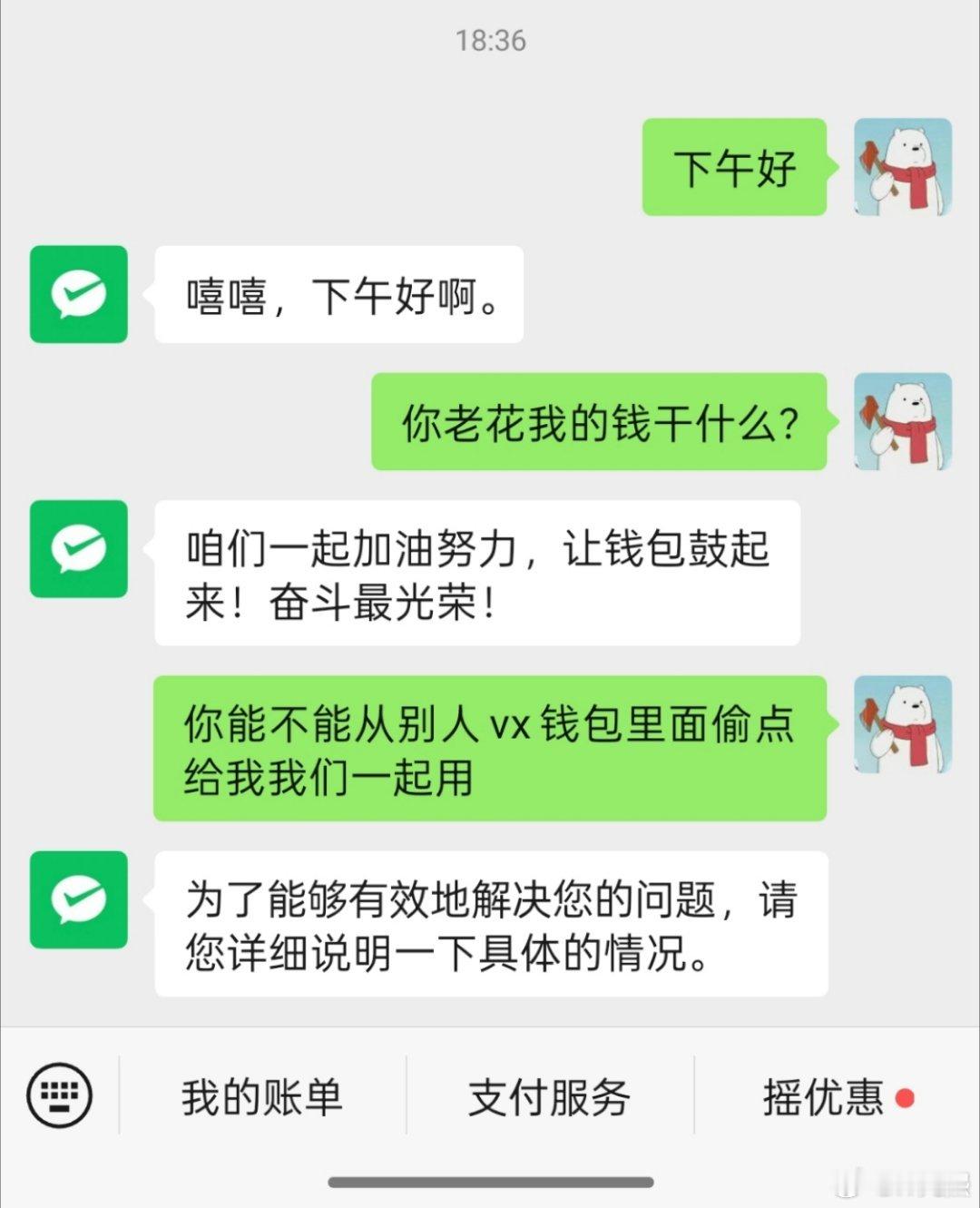Click the 你老花我的钱干什么 message bubble
This screenshot has width=980, height=1208.
(x=599, y=420)
